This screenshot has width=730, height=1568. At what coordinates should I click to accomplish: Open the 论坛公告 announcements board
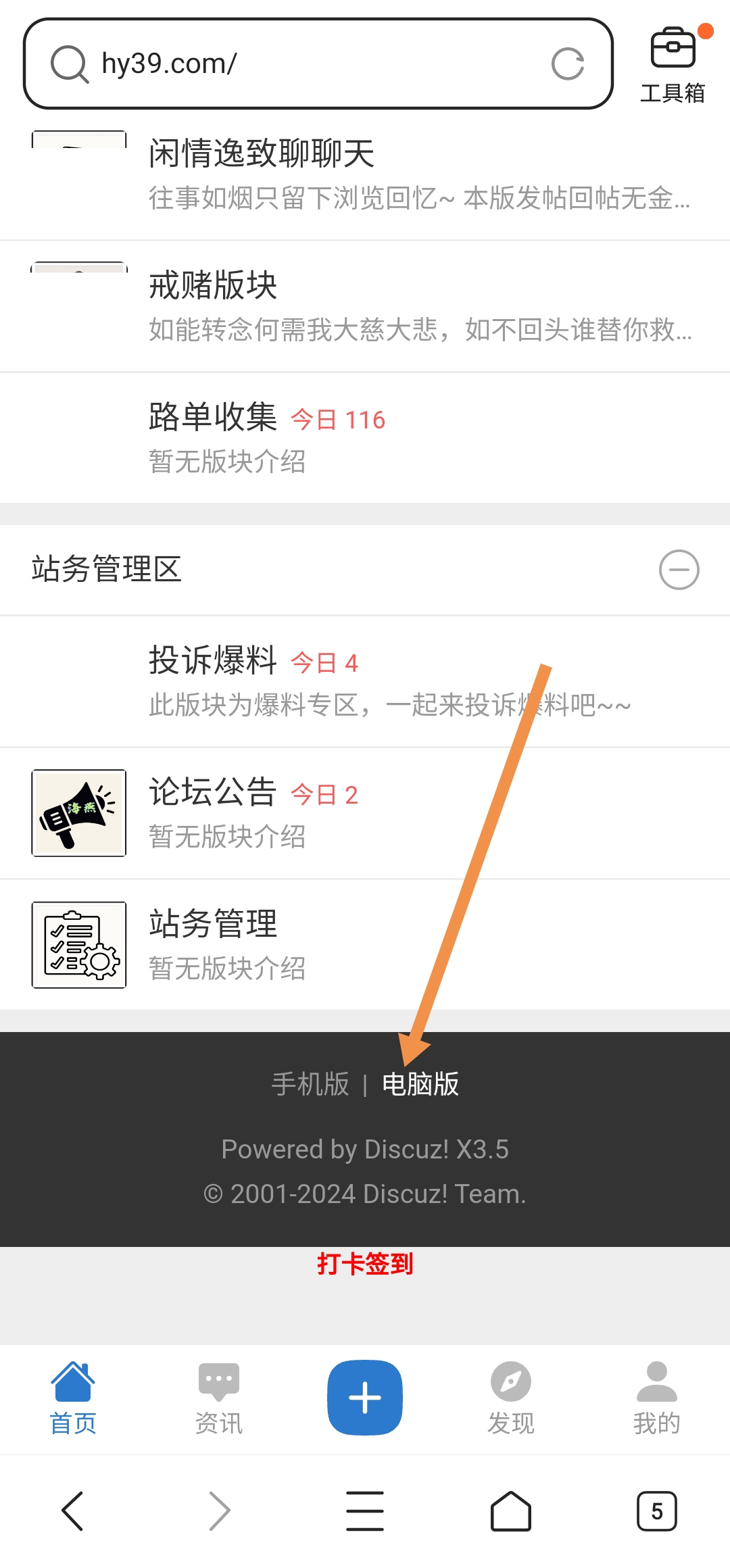[x=213, y=792]
